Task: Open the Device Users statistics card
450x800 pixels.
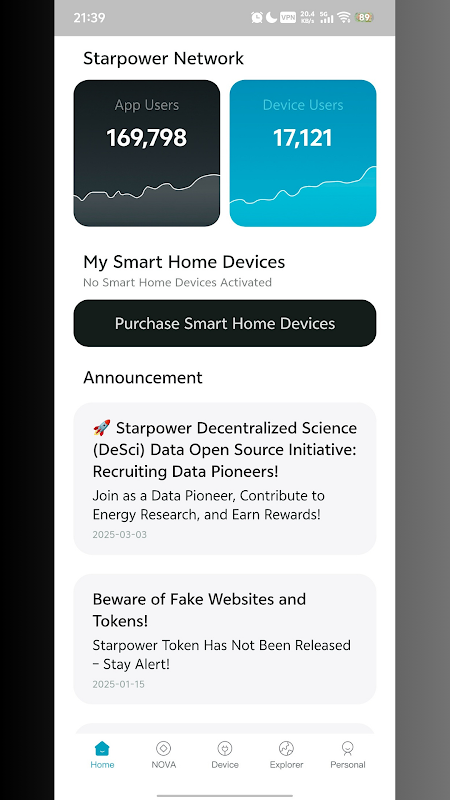Action: pyautogui.click(x=303, y=153)
